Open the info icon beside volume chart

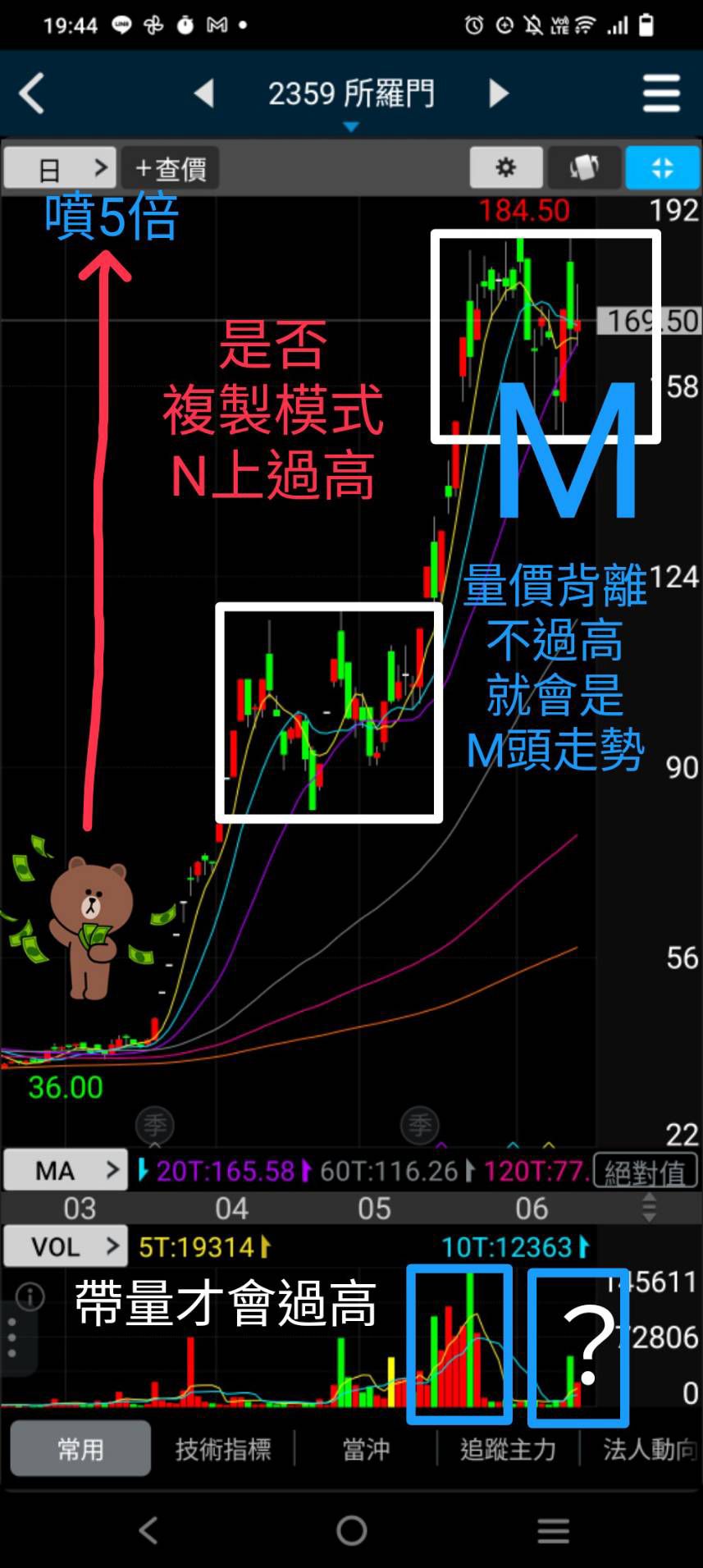point(30,1297)
